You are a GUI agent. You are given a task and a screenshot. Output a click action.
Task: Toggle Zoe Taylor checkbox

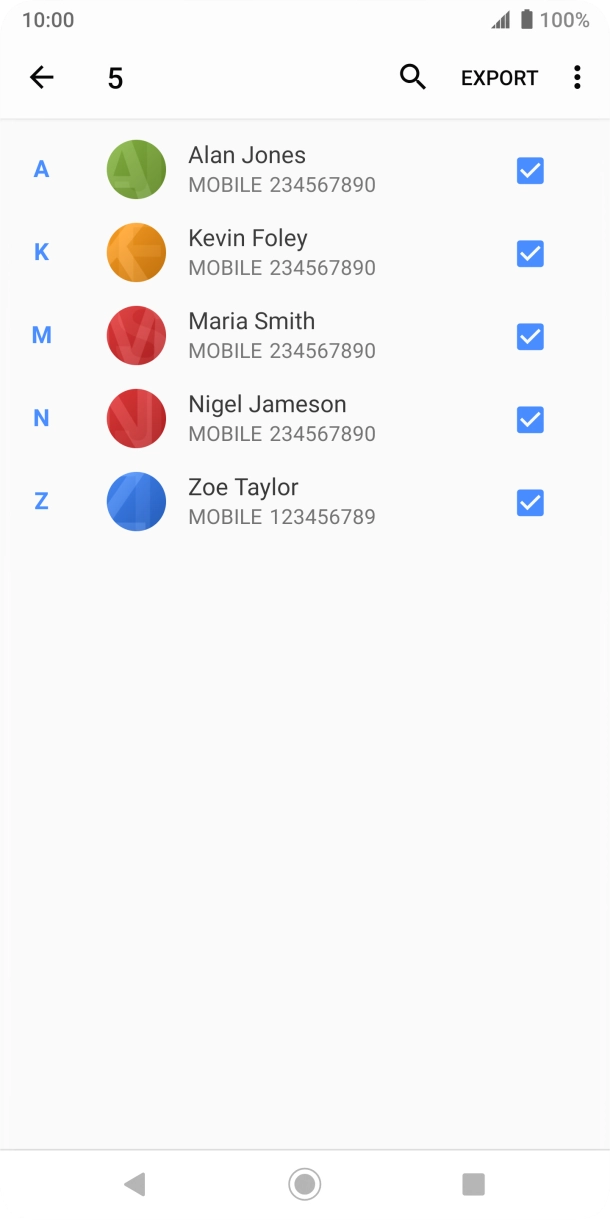pyautogui.click(x=530, y=503)
